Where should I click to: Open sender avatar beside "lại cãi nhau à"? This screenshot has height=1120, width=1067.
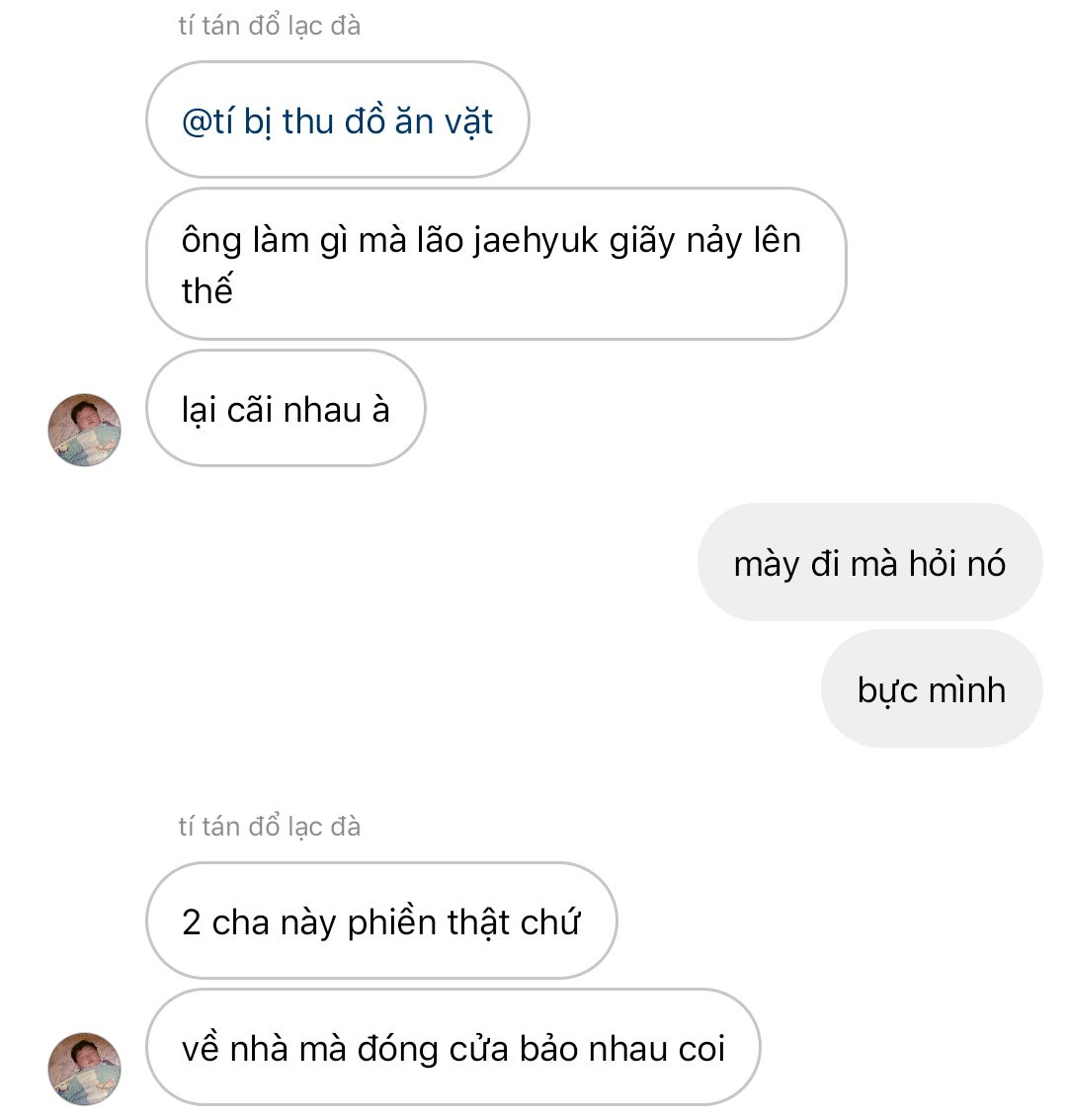pyautogui.click(x=85, y=430)
